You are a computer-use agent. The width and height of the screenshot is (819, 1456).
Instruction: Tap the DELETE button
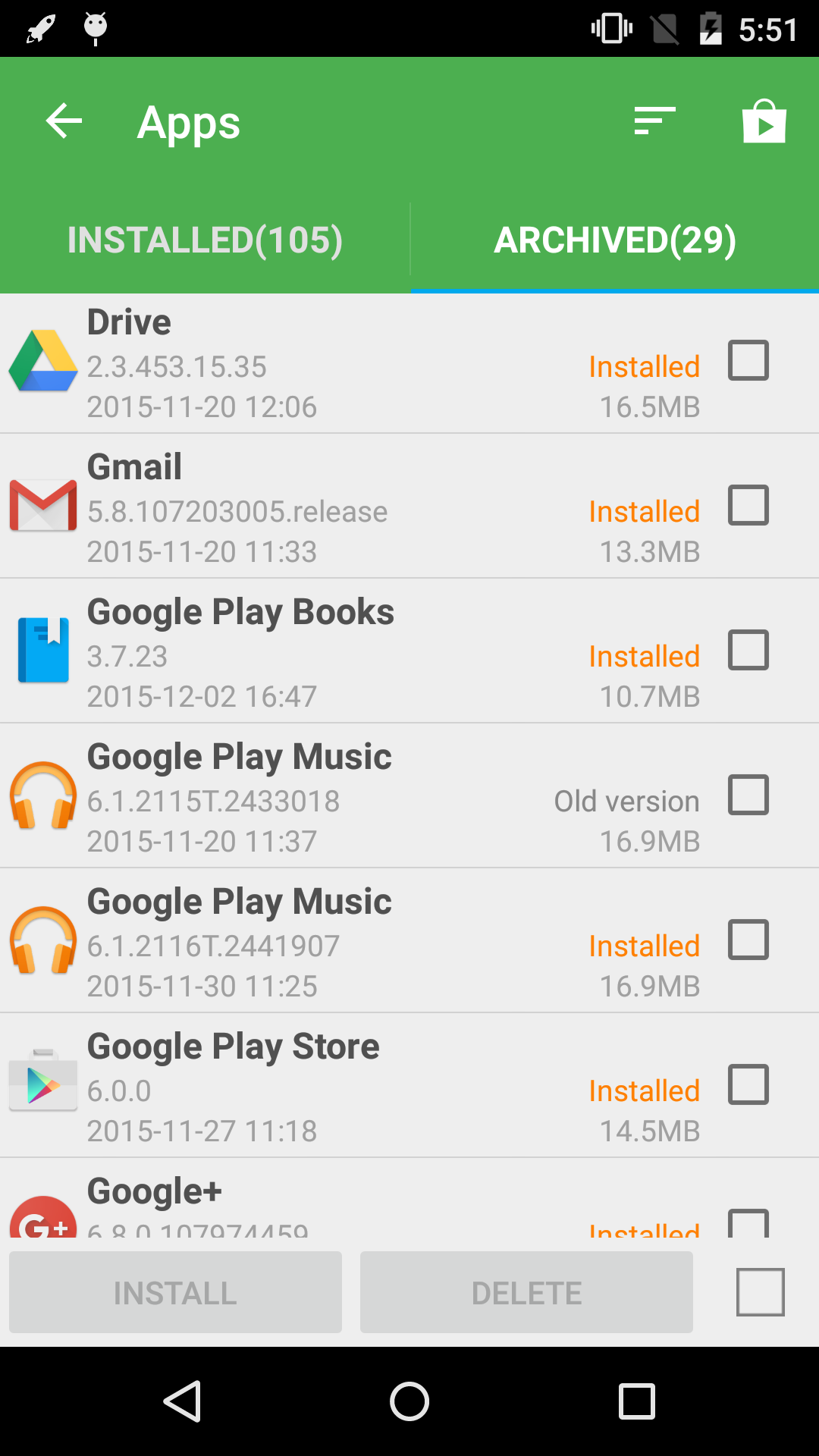526,1293
